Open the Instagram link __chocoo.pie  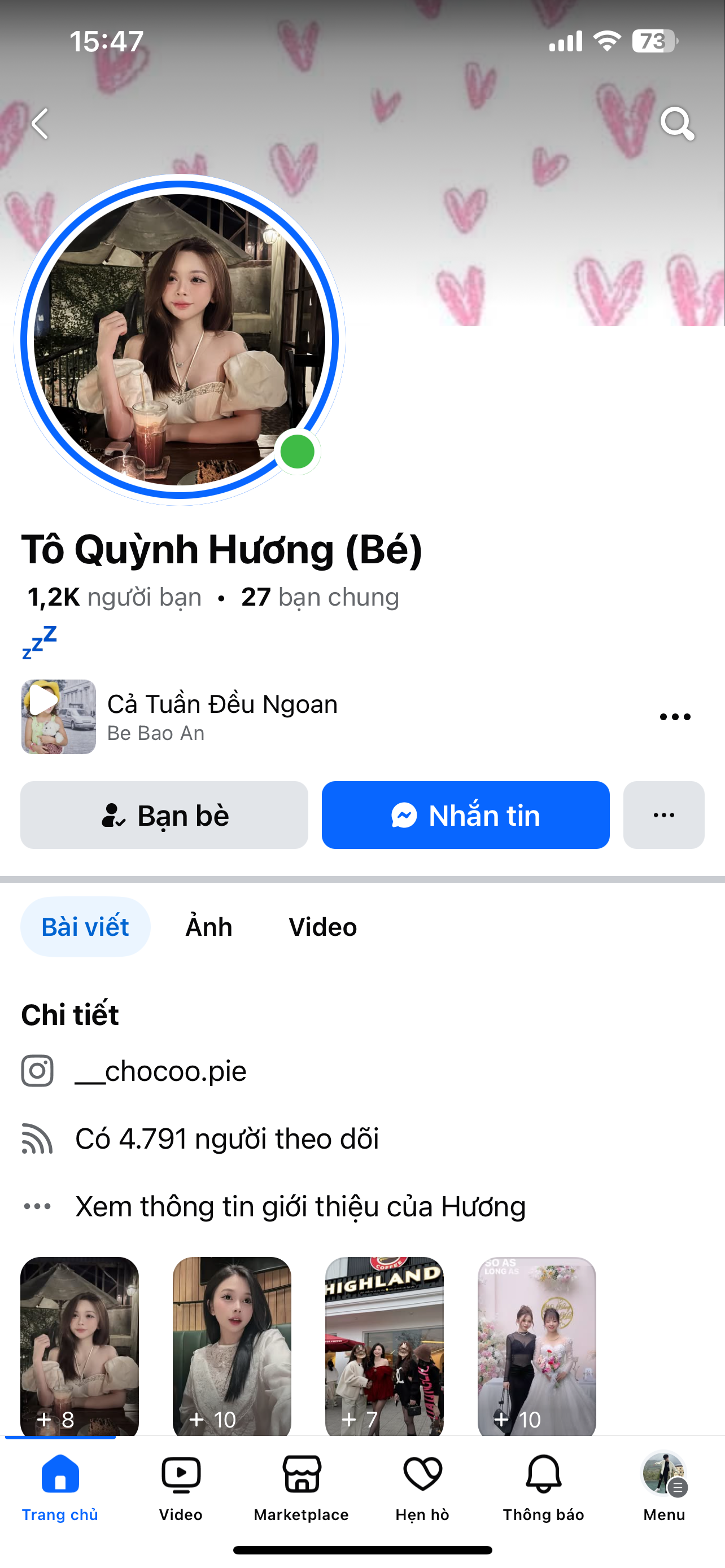(x=161, y=1071)
